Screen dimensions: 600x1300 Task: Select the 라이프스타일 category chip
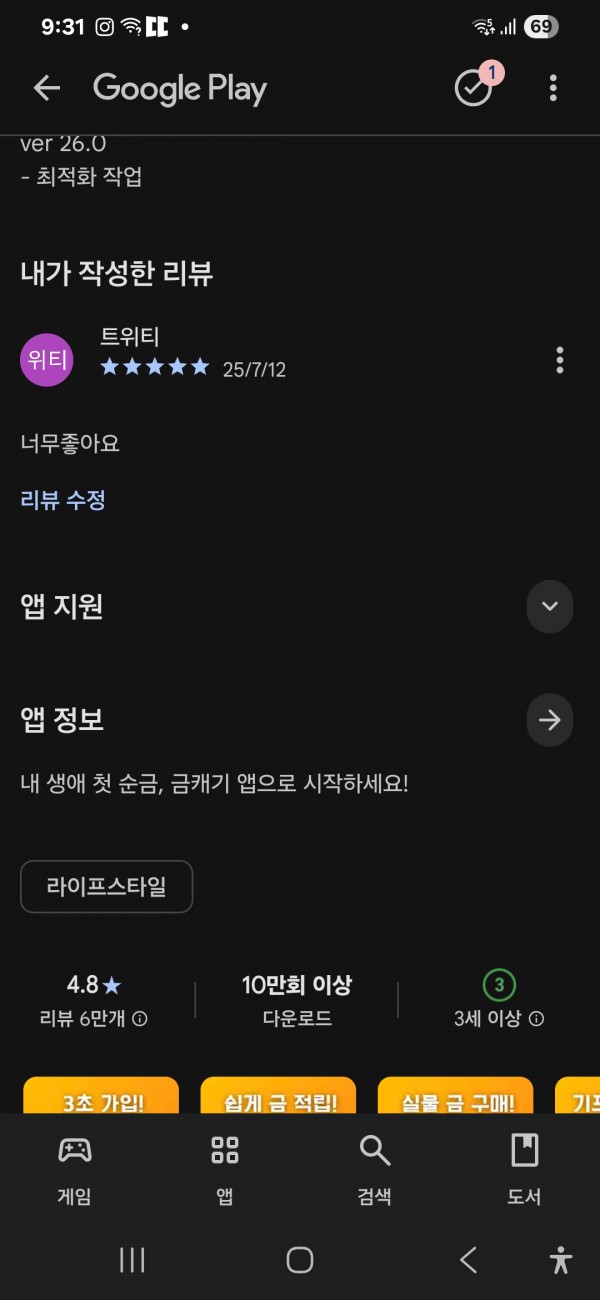click(106, 886)
